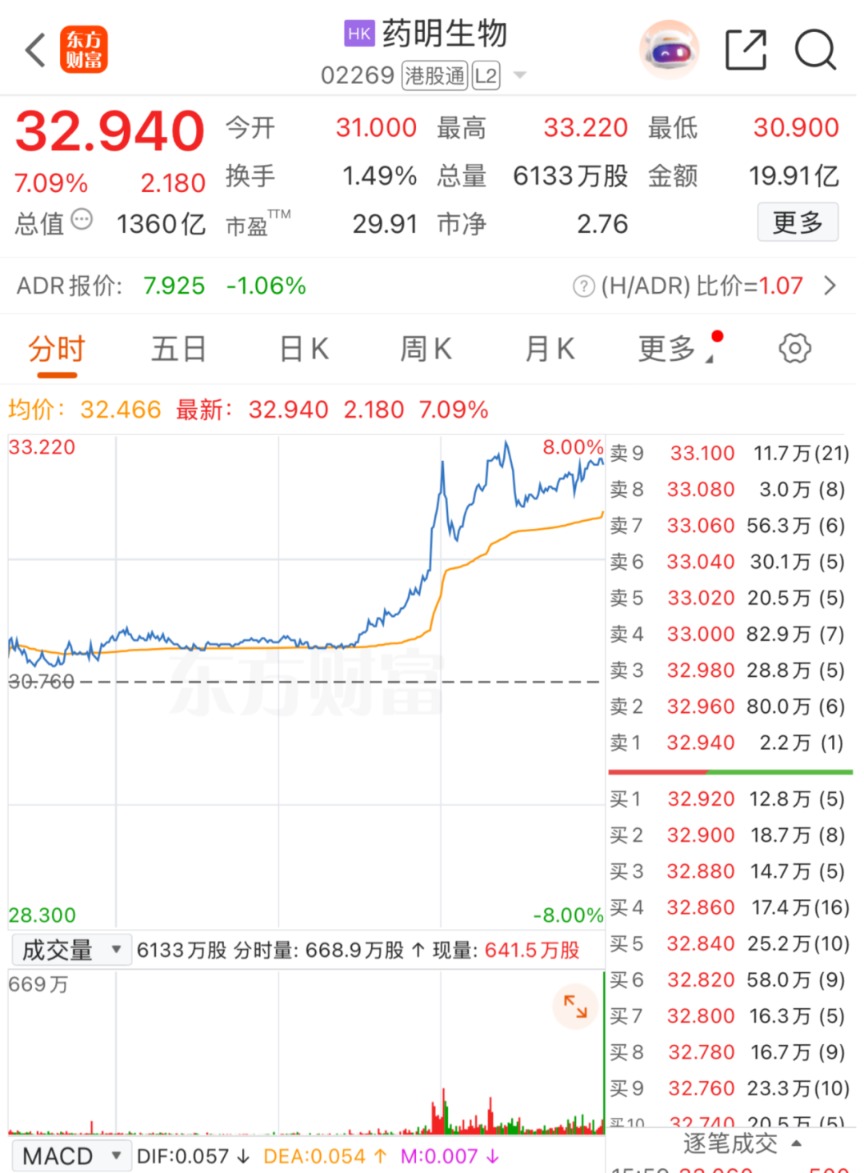This screenshot has height=1173, width=864.
Task: Expand the chart to full screen
Action: [x=575, y=1007]
